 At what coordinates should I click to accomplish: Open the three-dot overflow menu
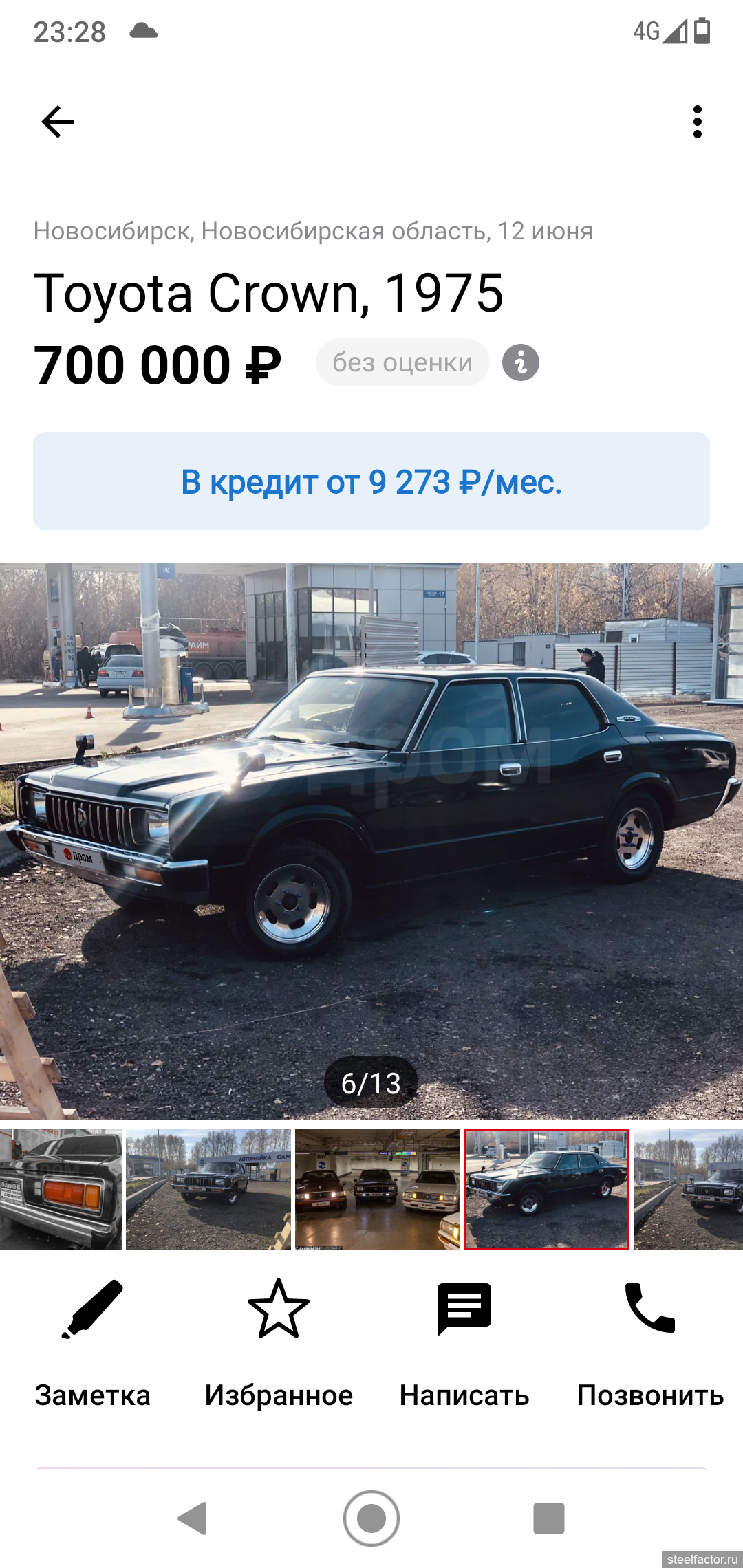click(x=698, y=122)
